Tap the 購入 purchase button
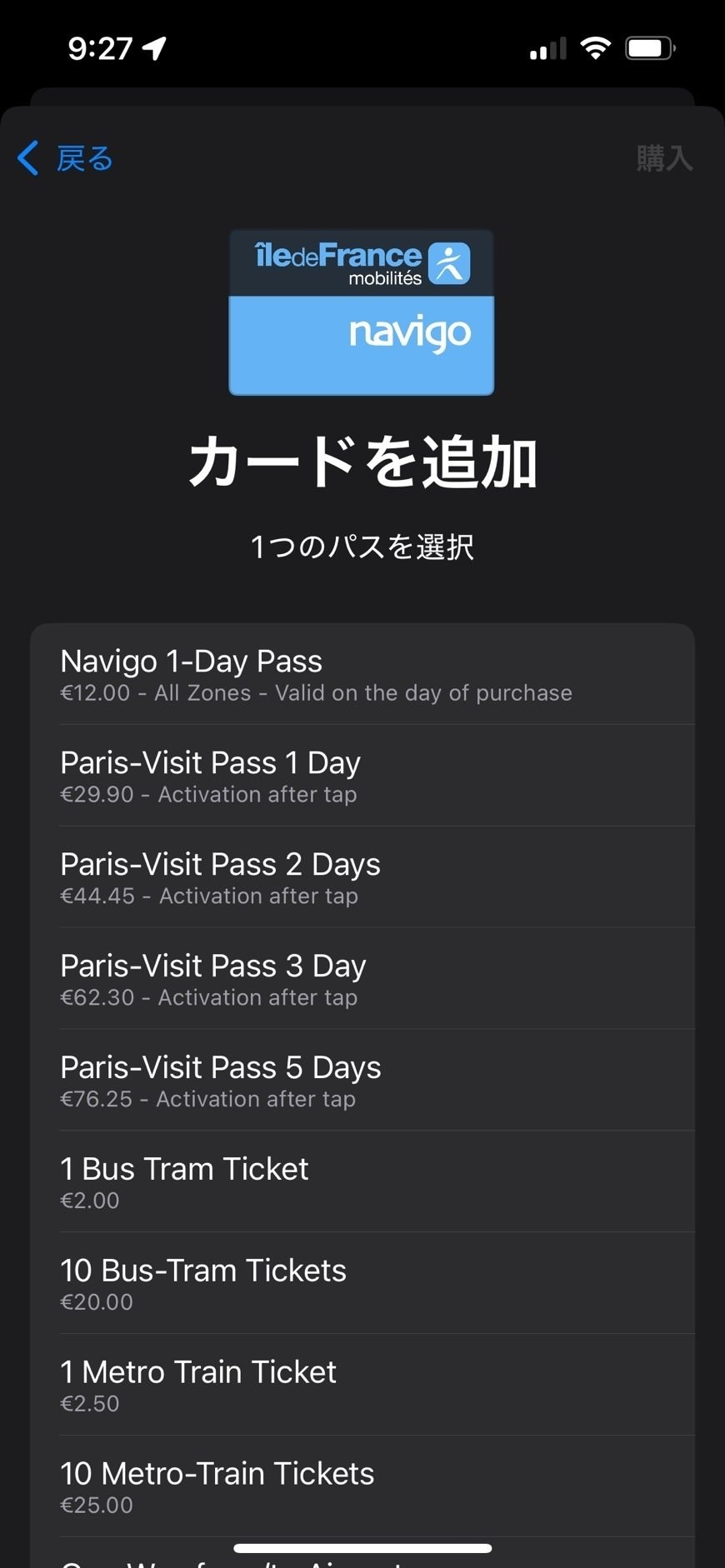The image size is (725, 1568). pos(664,157)
